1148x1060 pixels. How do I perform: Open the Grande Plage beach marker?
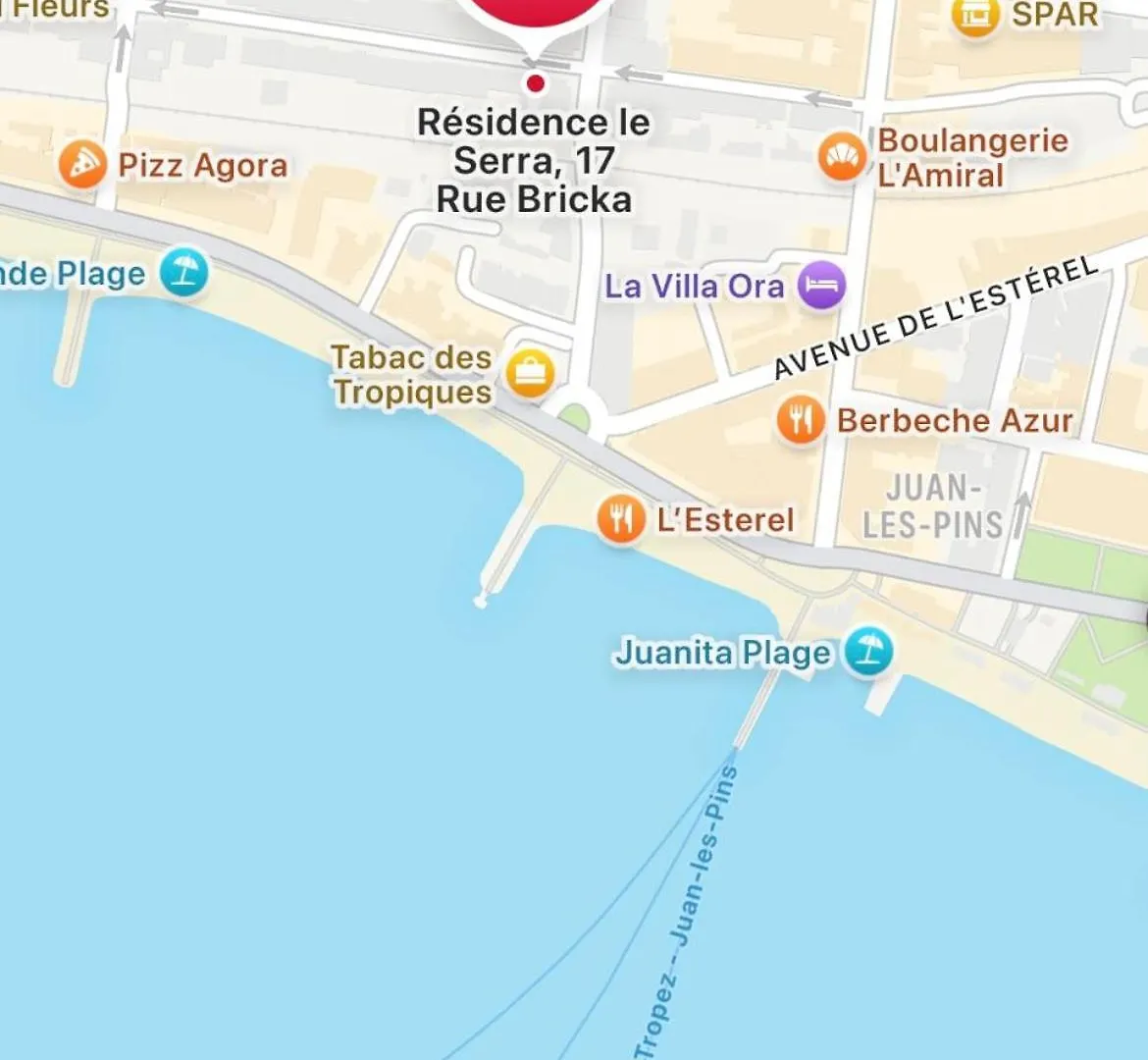click(183, 272)
